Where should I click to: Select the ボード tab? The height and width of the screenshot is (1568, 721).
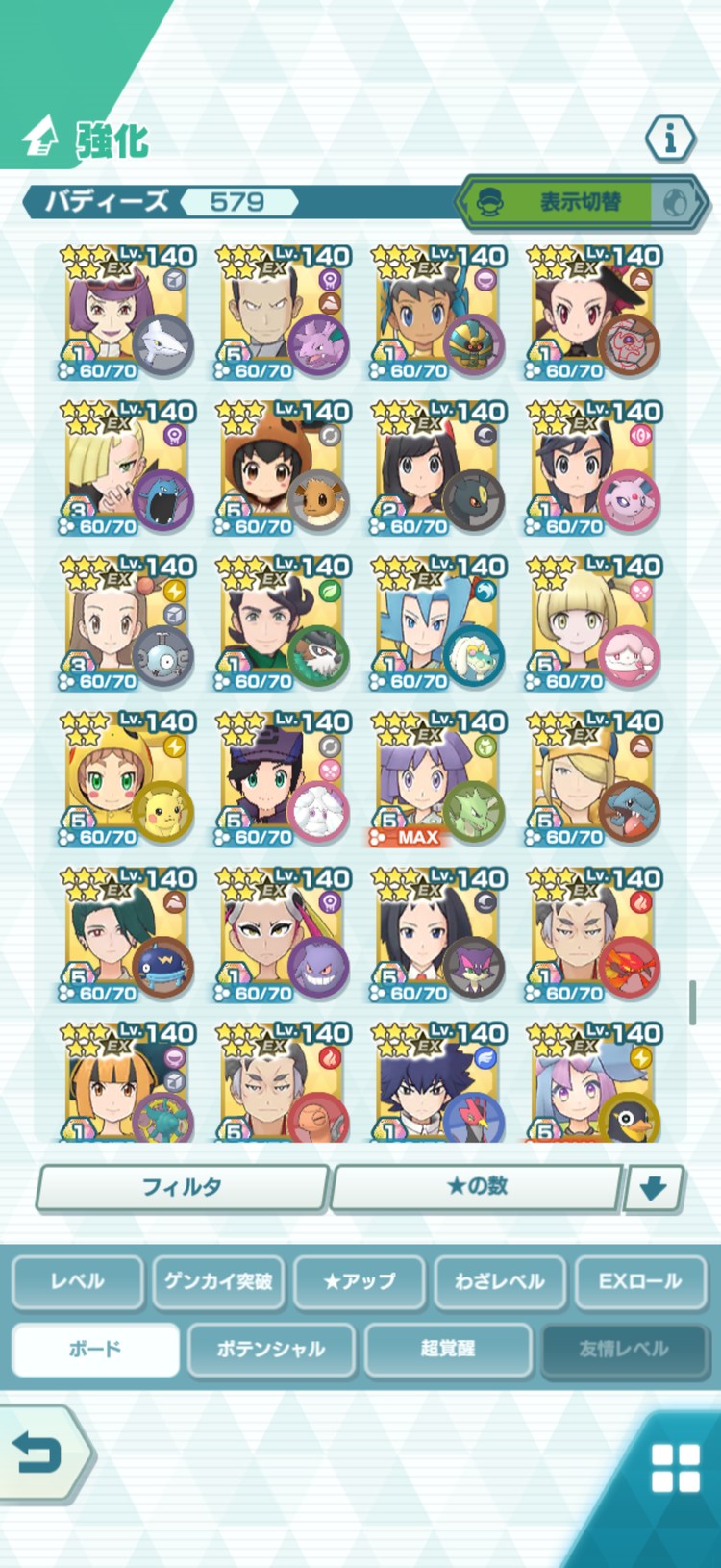coord(95,1349)
